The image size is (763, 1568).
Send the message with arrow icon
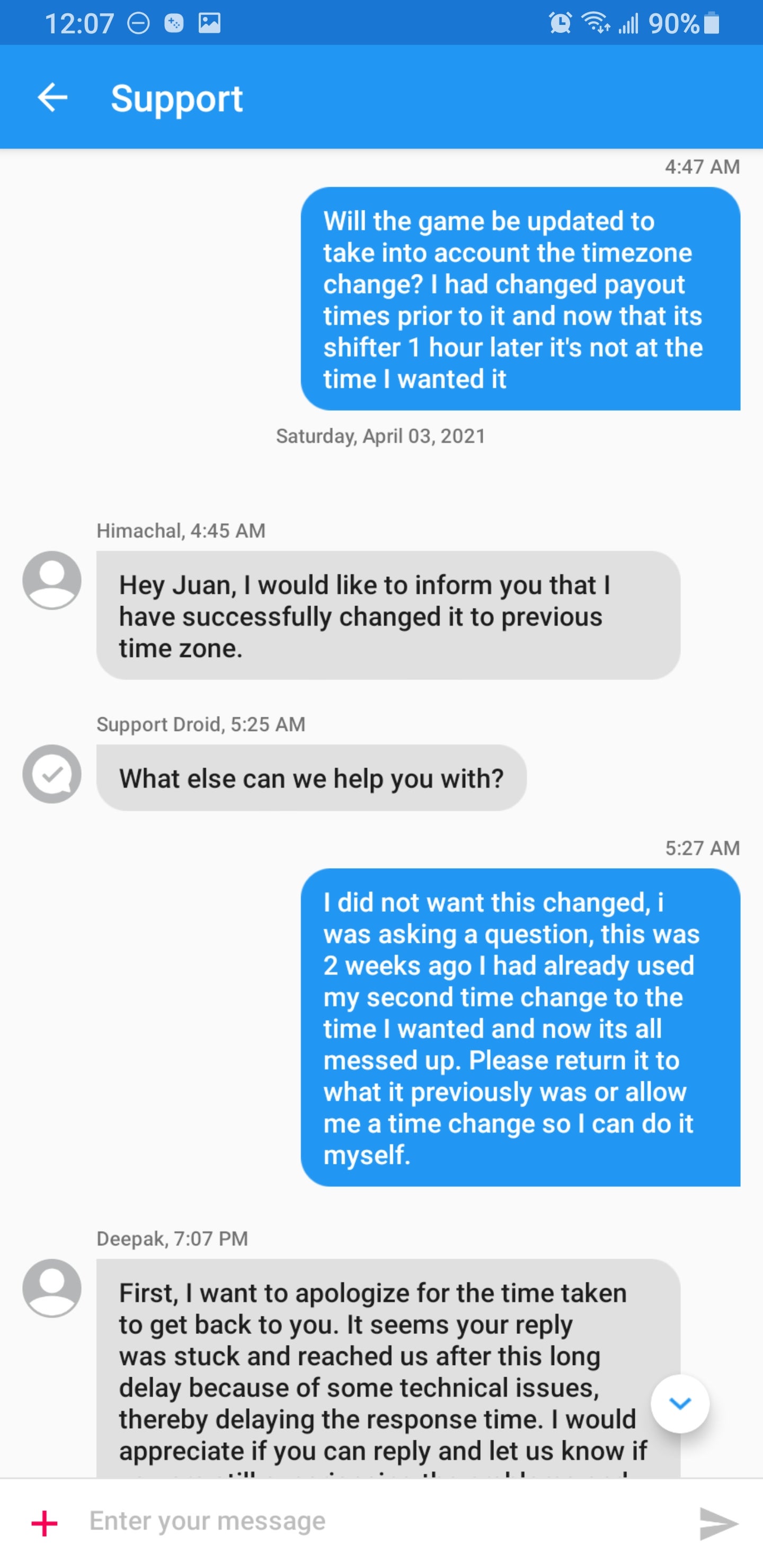click(718, 1523)
